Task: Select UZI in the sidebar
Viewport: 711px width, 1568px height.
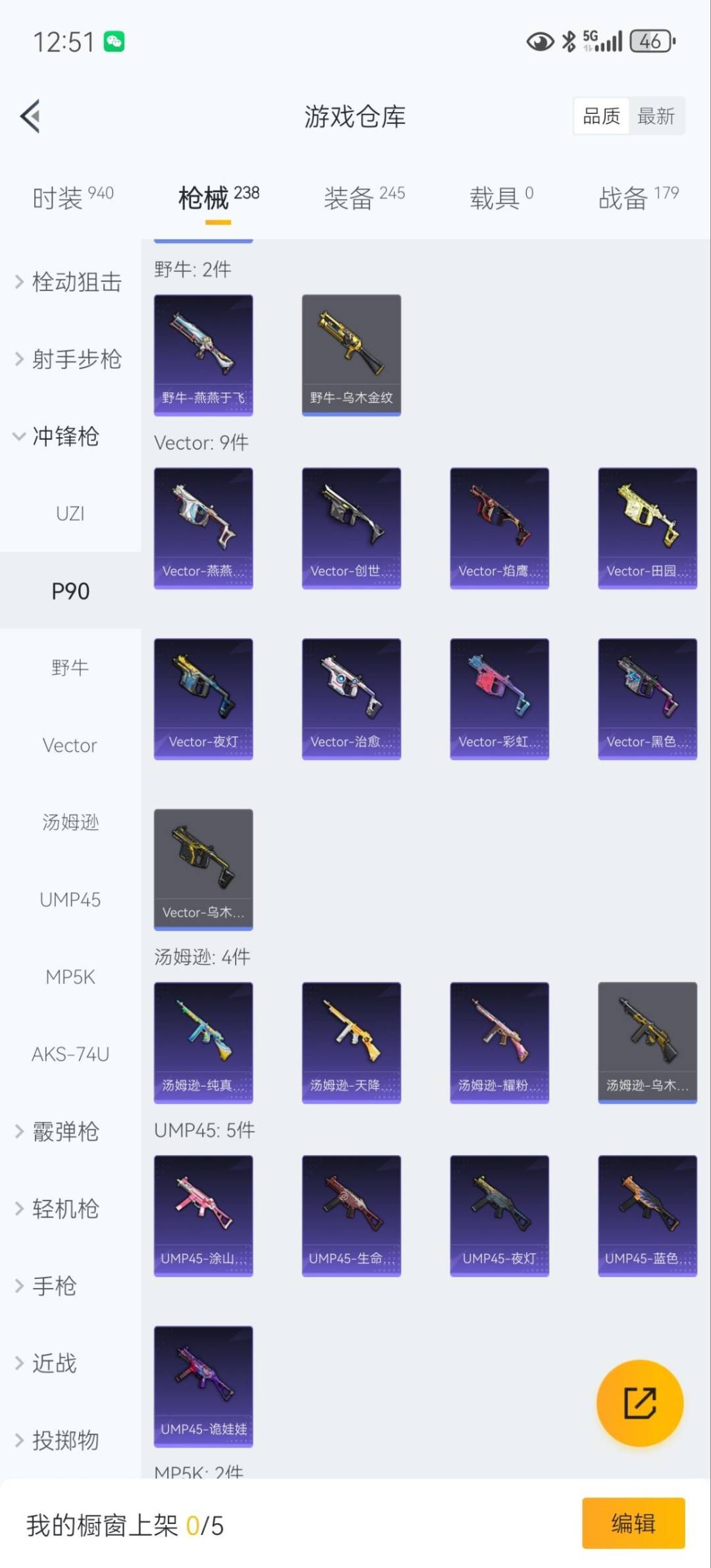Action: pos(70,514)
